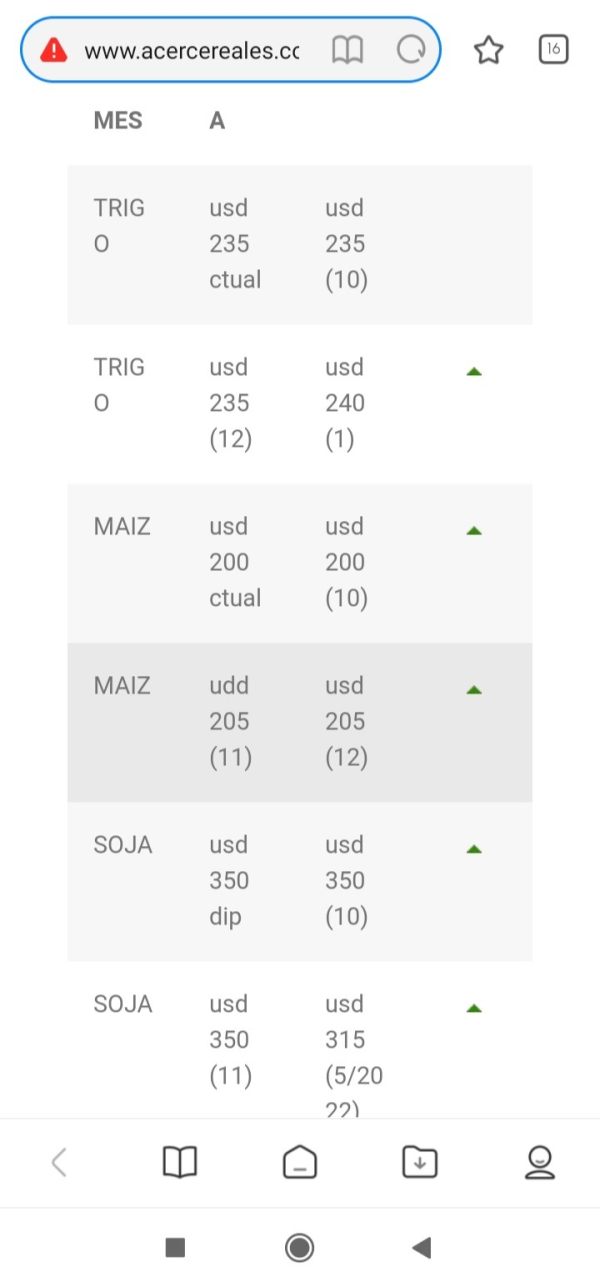Open reader mode from the address bar

click(347, 50)
